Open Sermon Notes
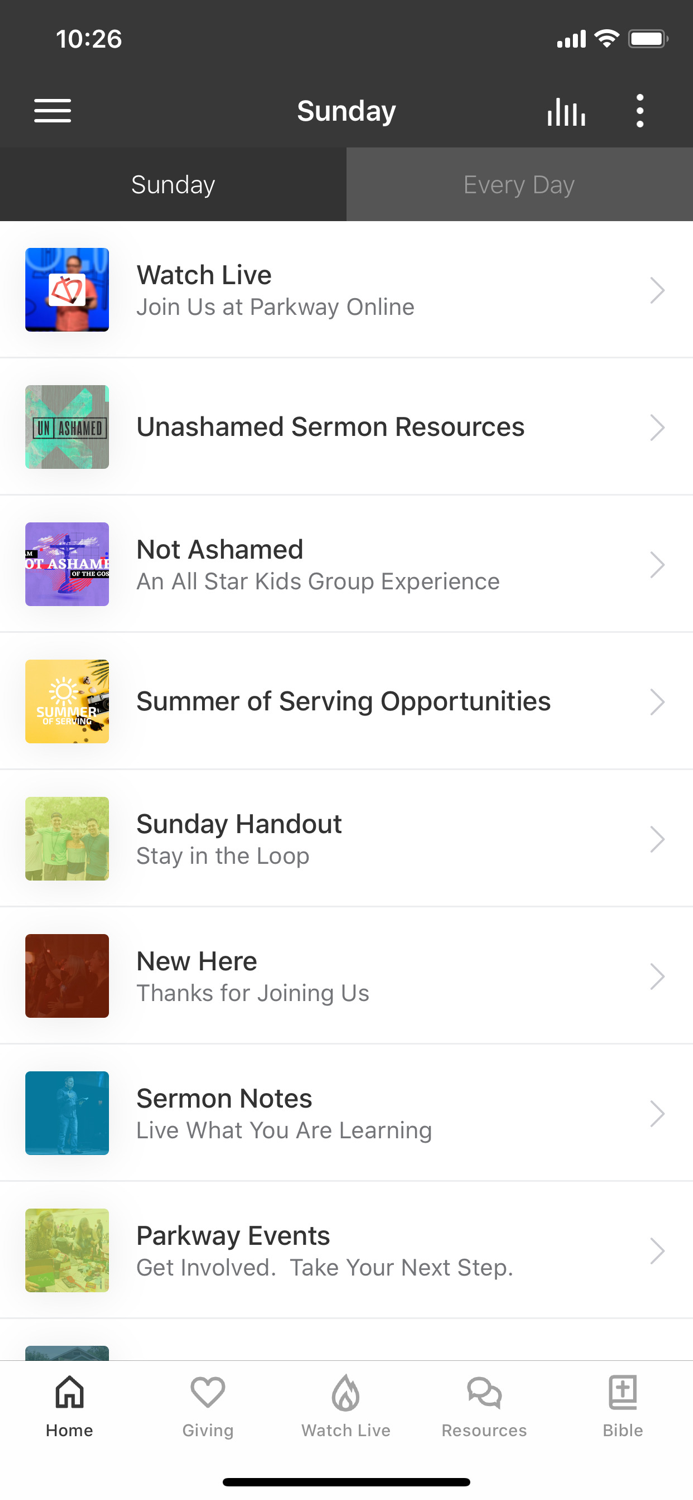Screen dimensions: 693x1500 click(x=346, y=1113)
